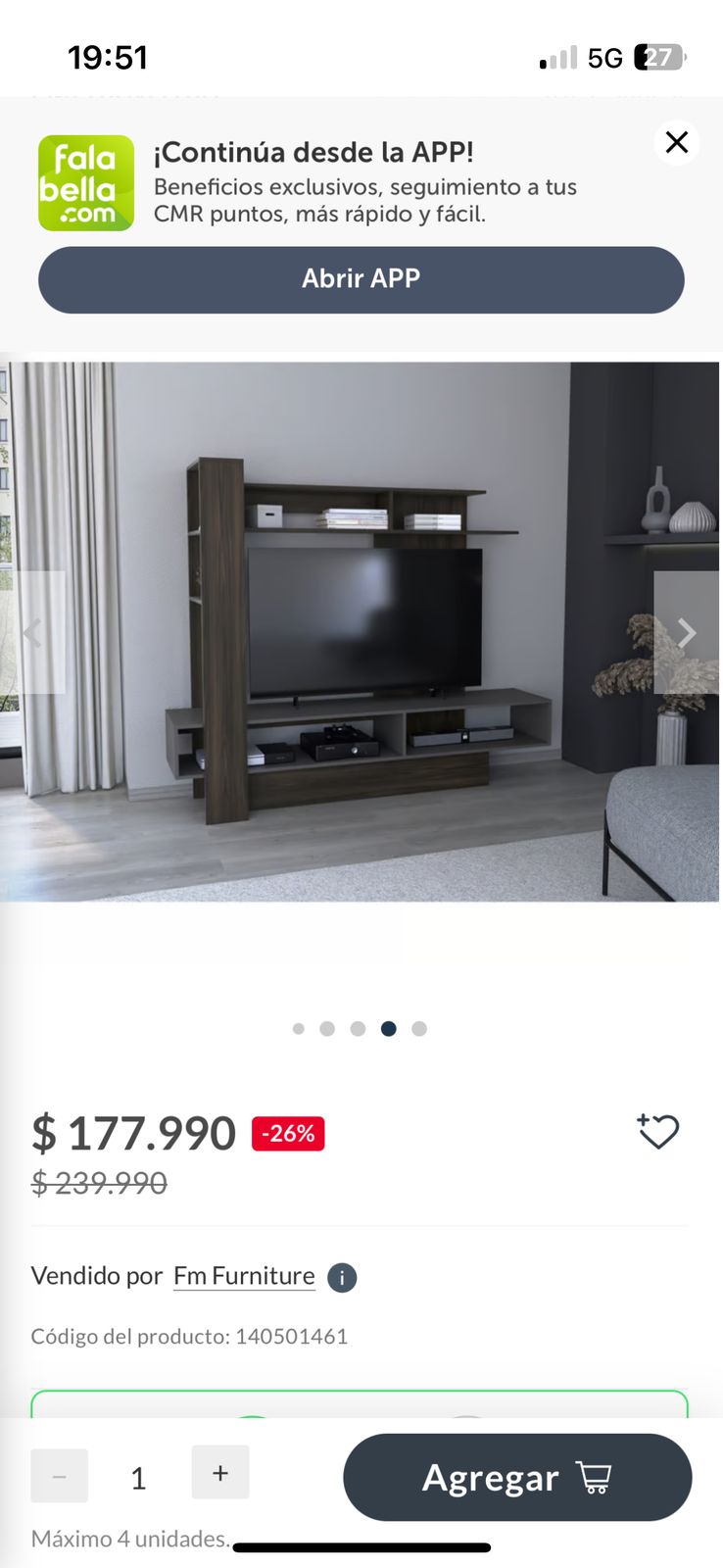Image resolution: width=723 pixels, height=1568 pixels.
Task: Dismiss the app banner with the X
Action: pos(676,142)
